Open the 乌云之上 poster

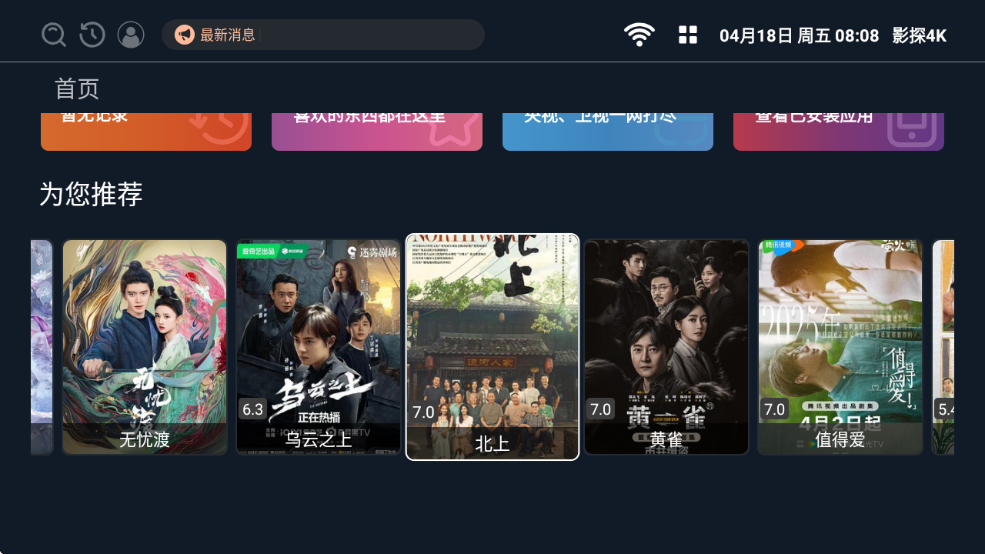pyautogui.click(x=318, y=346)
